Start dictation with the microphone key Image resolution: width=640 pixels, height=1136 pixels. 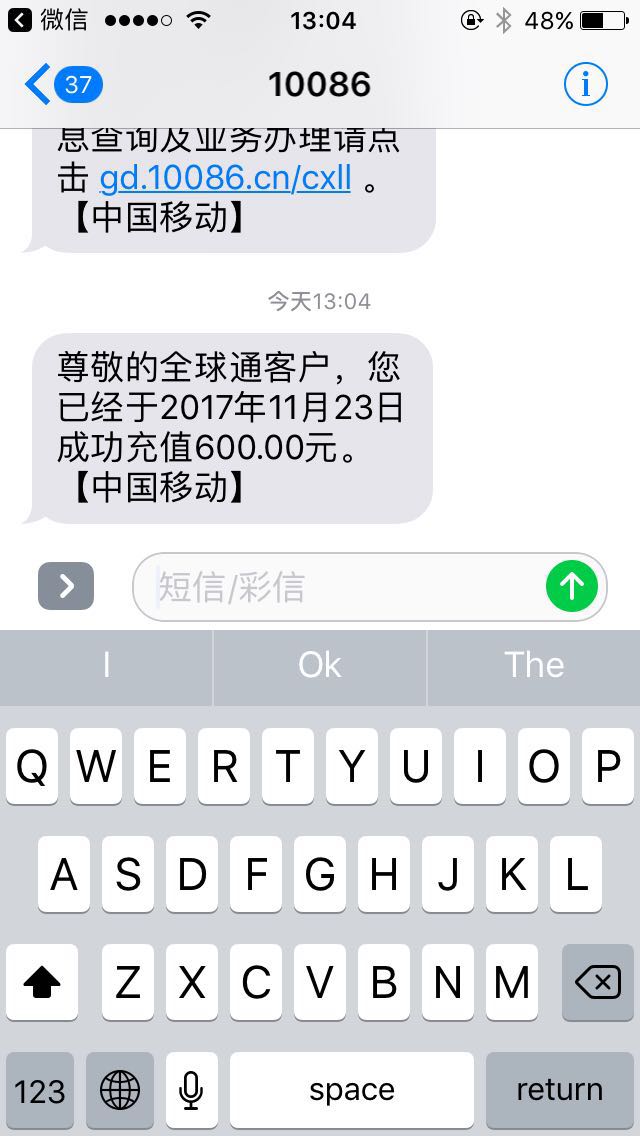tap(192, 1090)
